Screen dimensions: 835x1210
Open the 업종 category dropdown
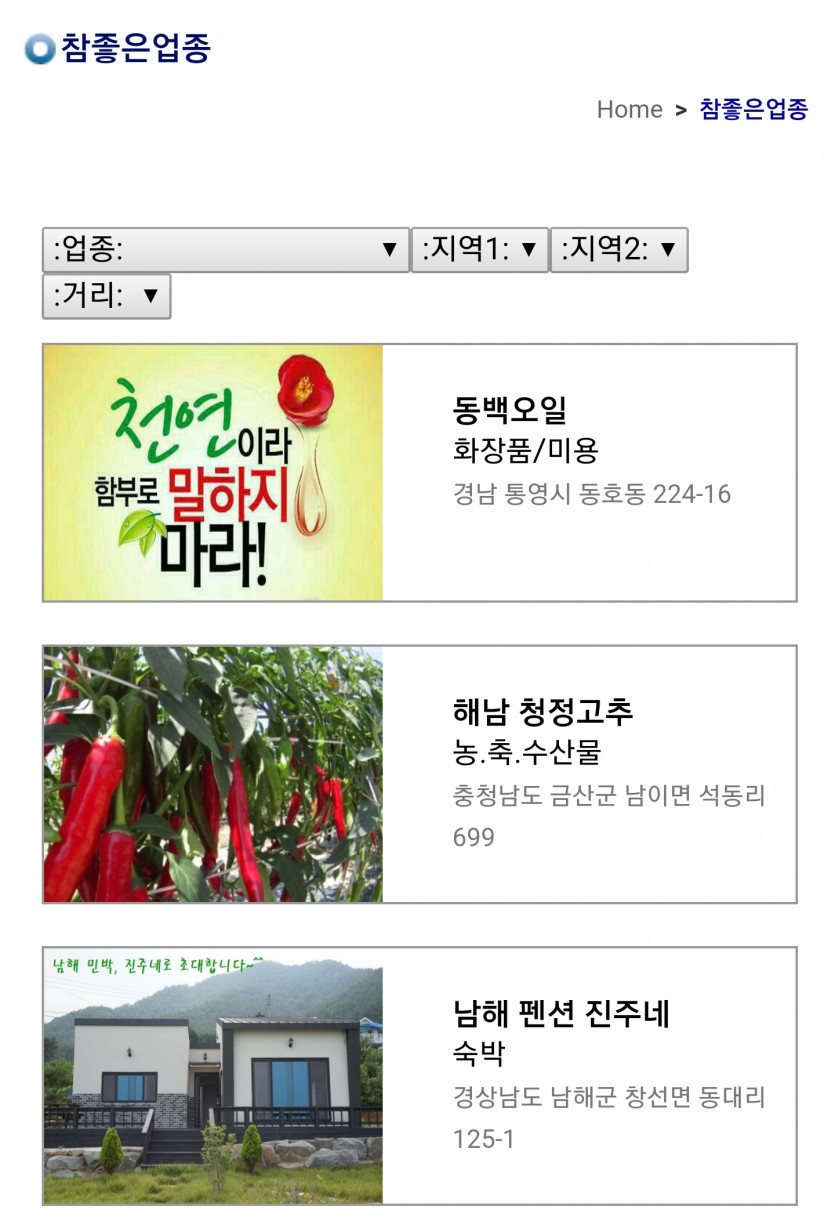[226, 250]
